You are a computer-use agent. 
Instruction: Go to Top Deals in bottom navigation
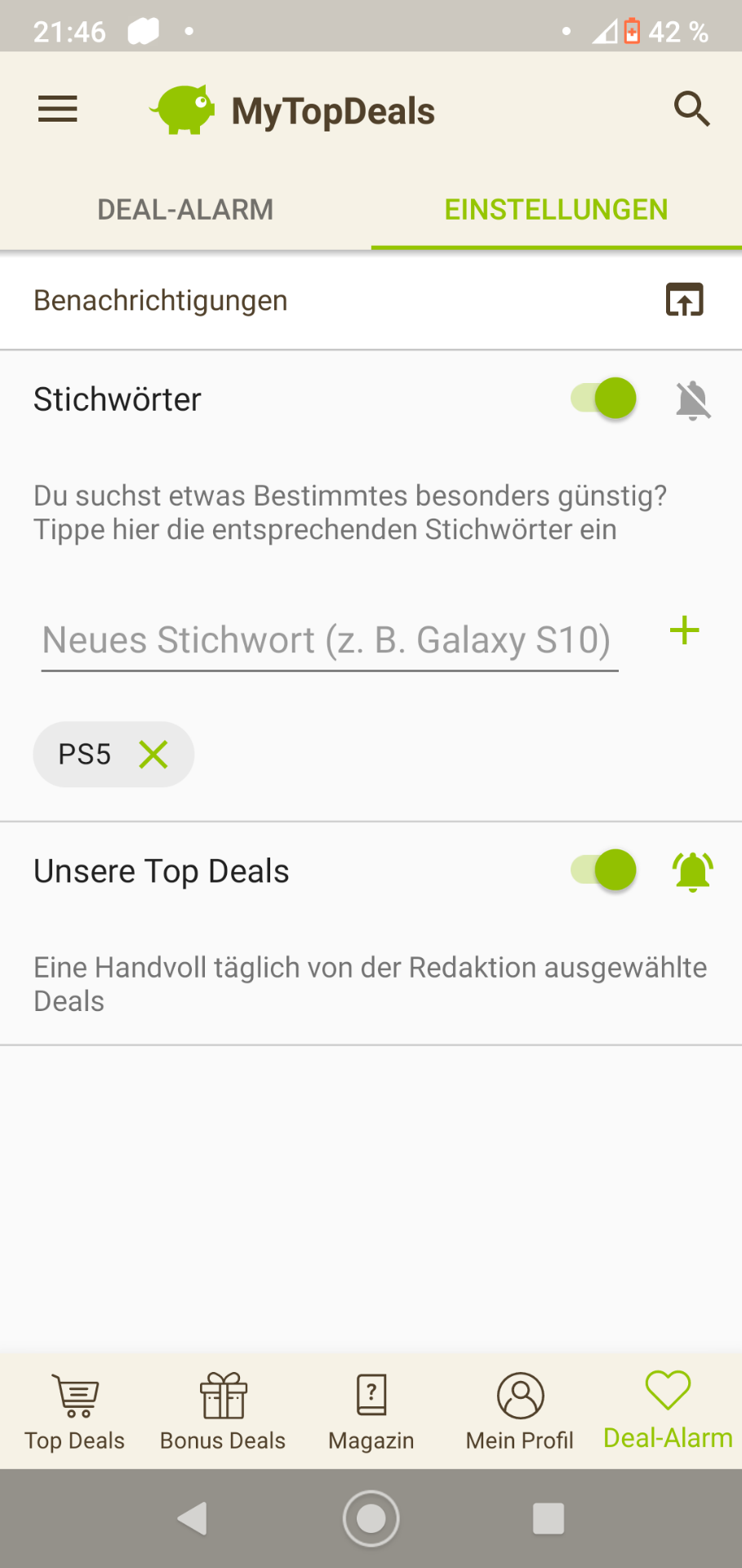74,1411
